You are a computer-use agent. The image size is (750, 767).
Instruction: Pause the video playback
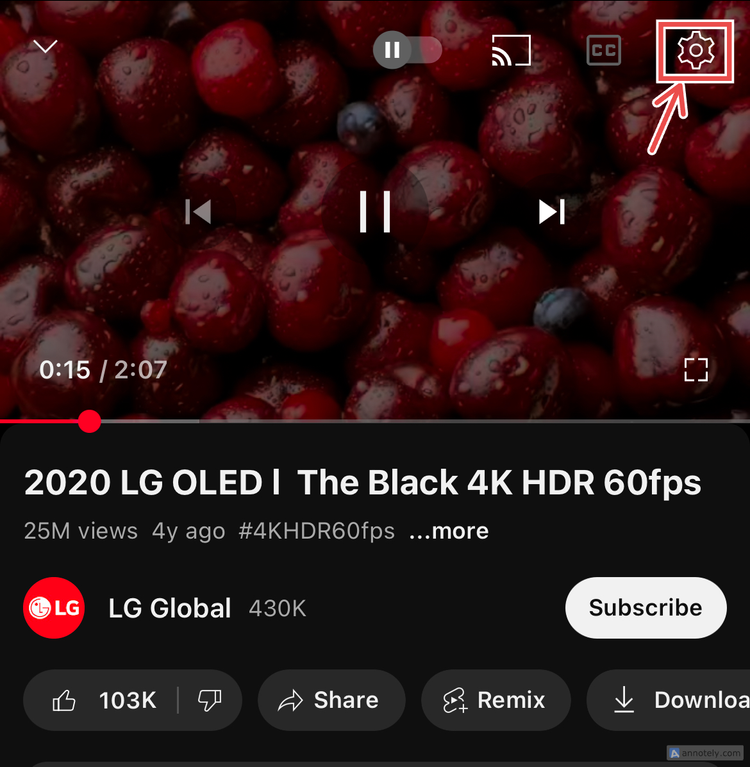(x=375, y=211)
